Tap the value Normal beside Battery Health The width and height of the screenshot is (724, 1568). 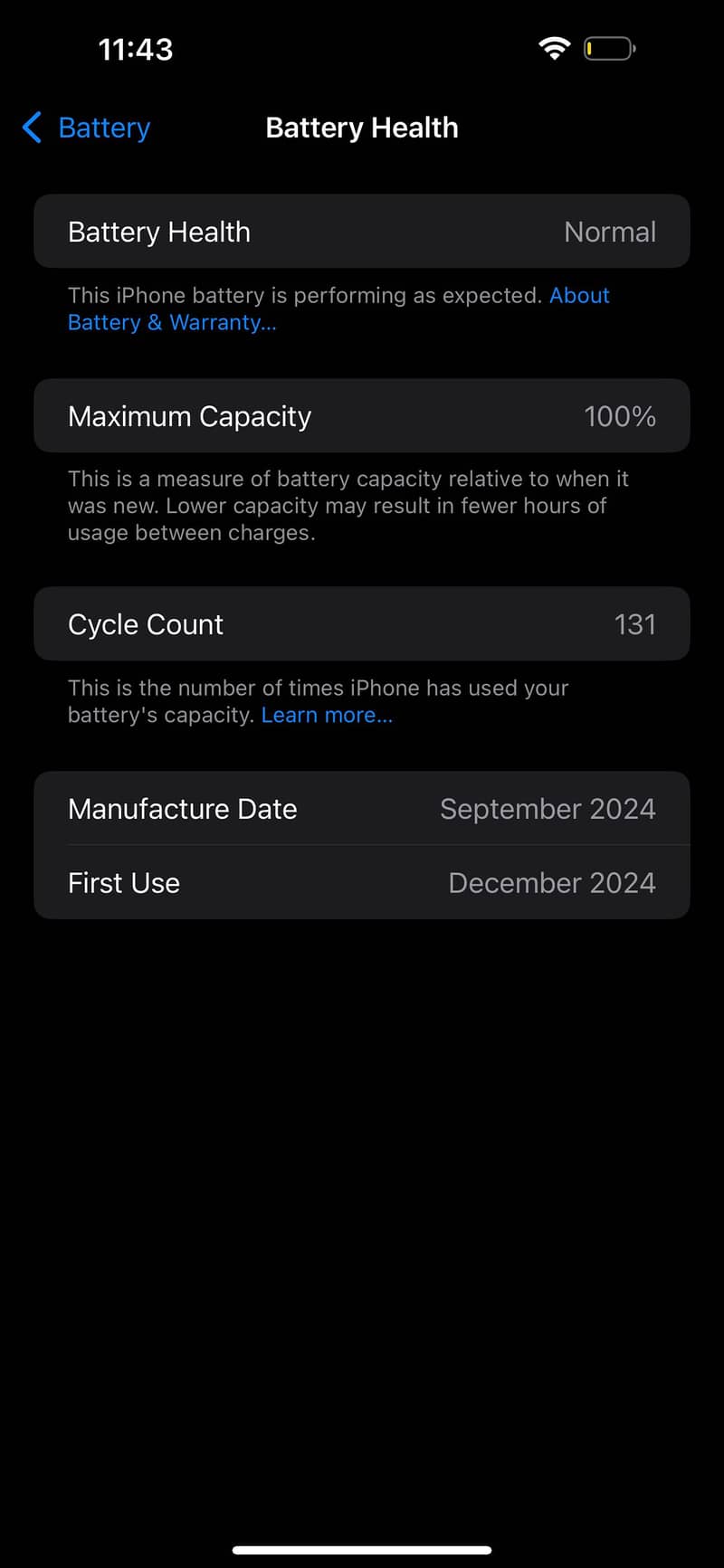point(610,232)
